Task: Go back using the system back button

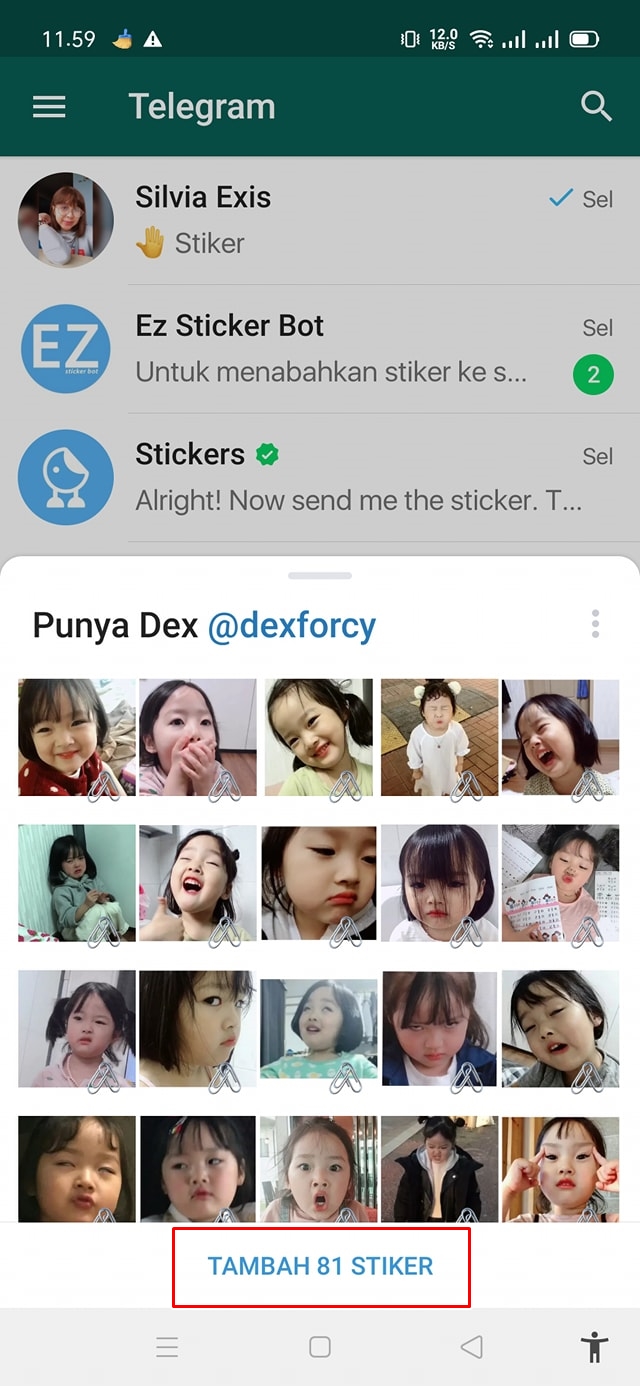Action: pos(471,1347)
